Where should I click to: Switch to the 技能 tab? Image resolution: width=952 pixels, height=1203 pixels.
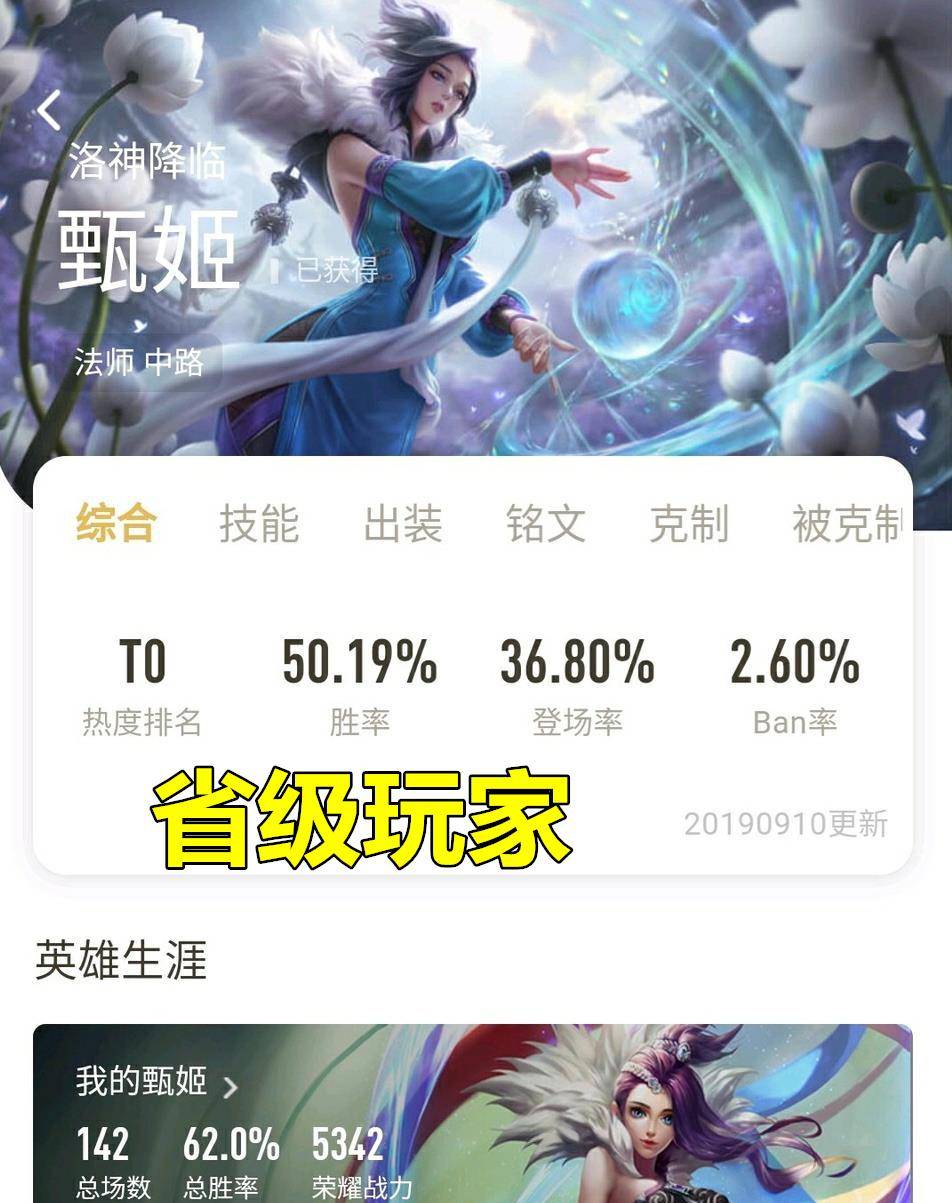coord(259,523)
